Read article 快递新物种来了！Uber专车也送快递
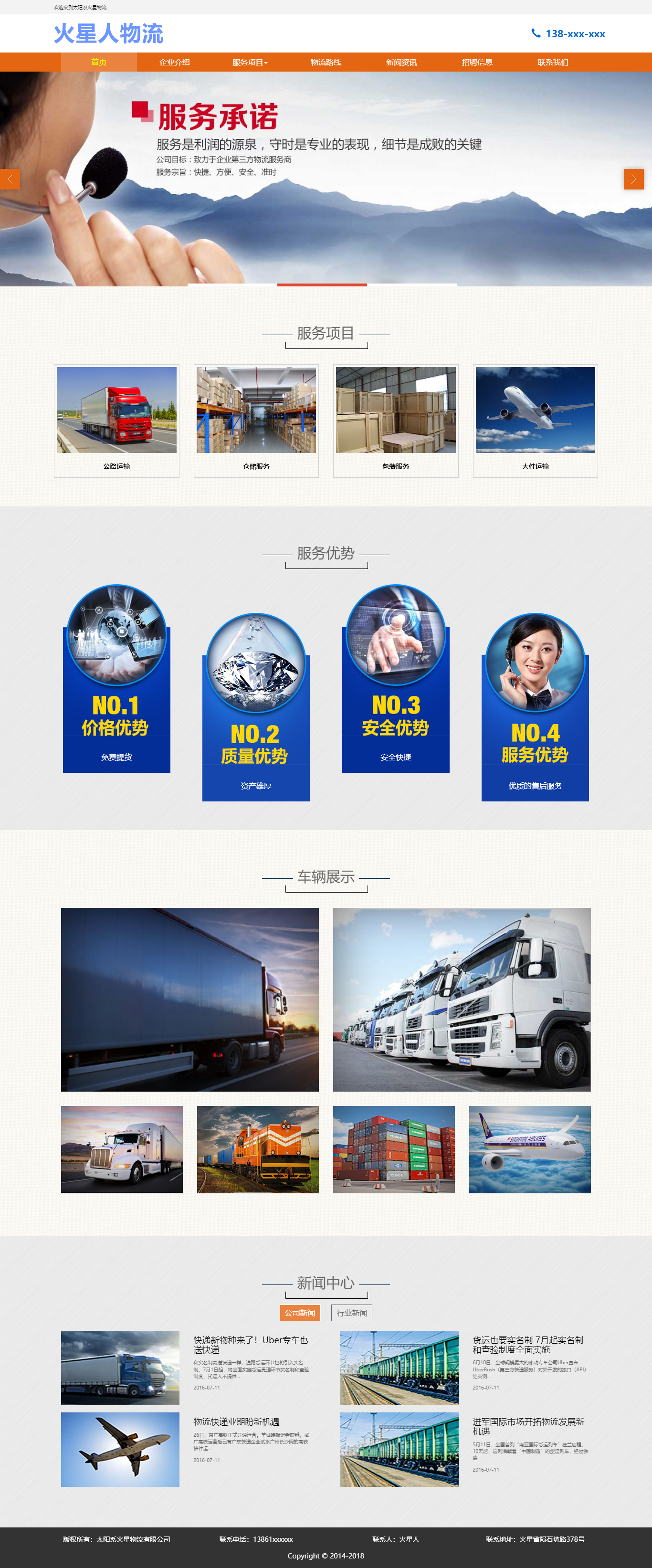652x1568 pixels. click(x=251, y=1344)
